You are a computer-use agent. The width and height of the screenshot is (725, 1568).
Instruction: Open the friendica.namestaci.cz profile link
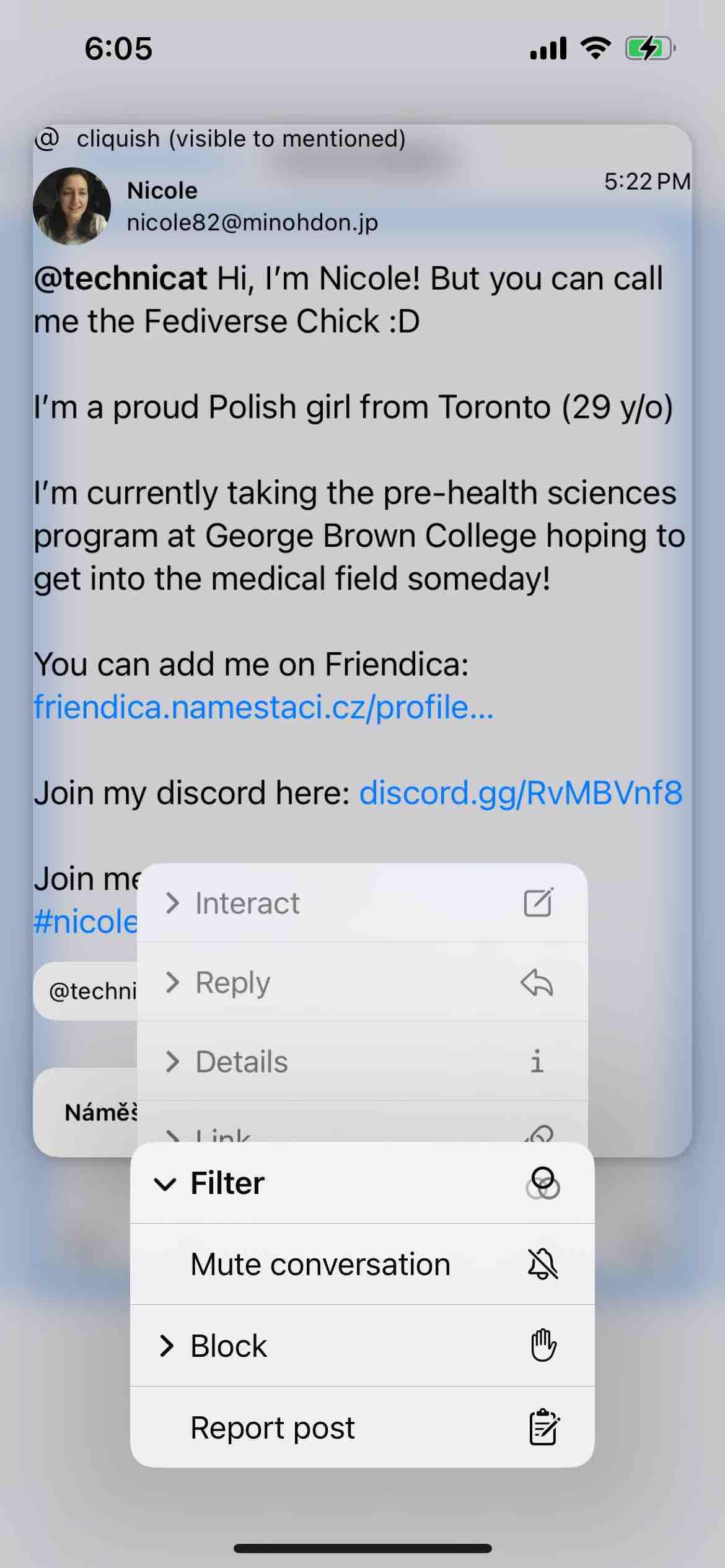(263, 707)
